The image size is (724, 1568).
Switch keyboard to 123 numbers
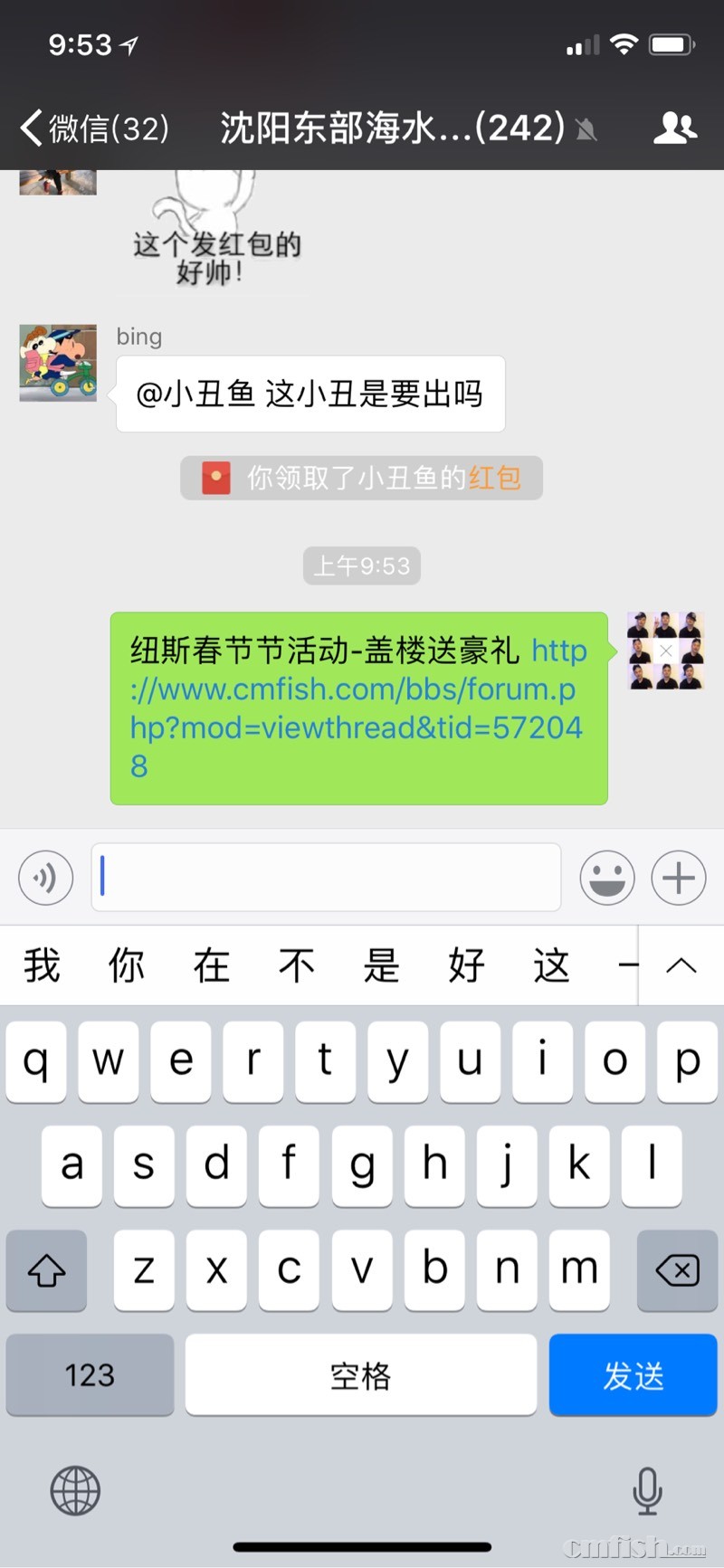(x=90, y=1375)
